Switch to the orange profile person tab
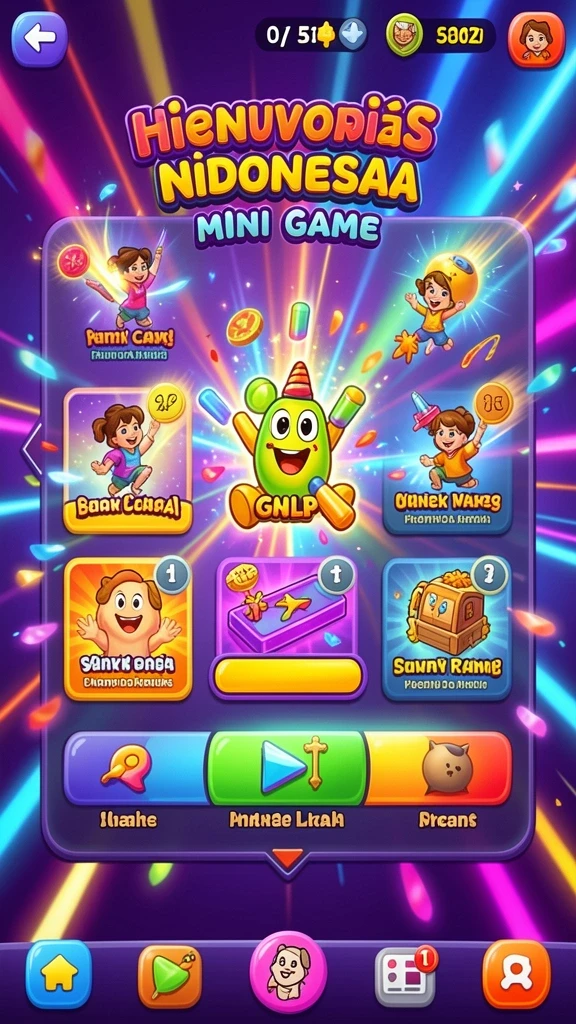Viewport: 576px width, 1024px height. pos(517,975)
